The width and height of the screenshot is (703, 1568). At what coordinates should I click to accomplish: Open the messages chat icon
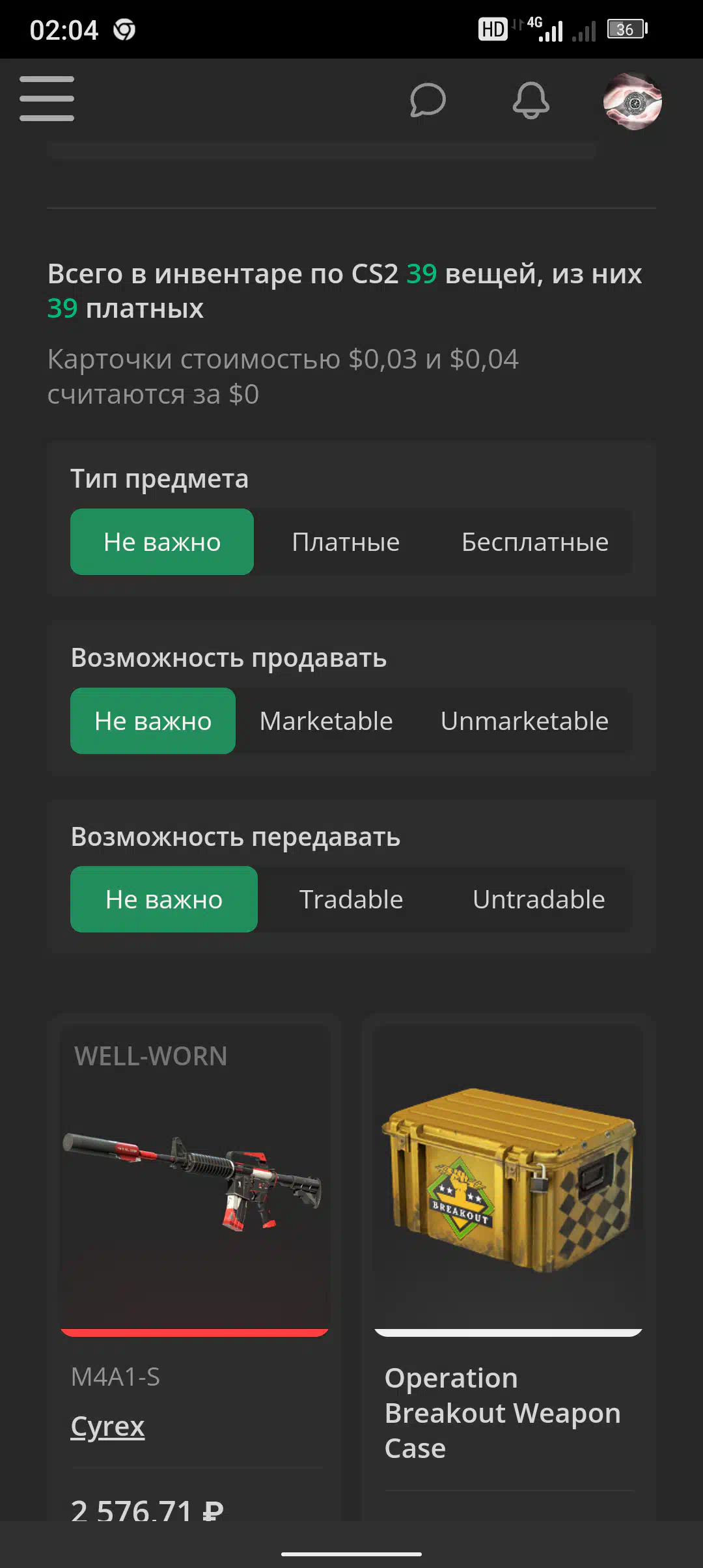tap(428, 100)
